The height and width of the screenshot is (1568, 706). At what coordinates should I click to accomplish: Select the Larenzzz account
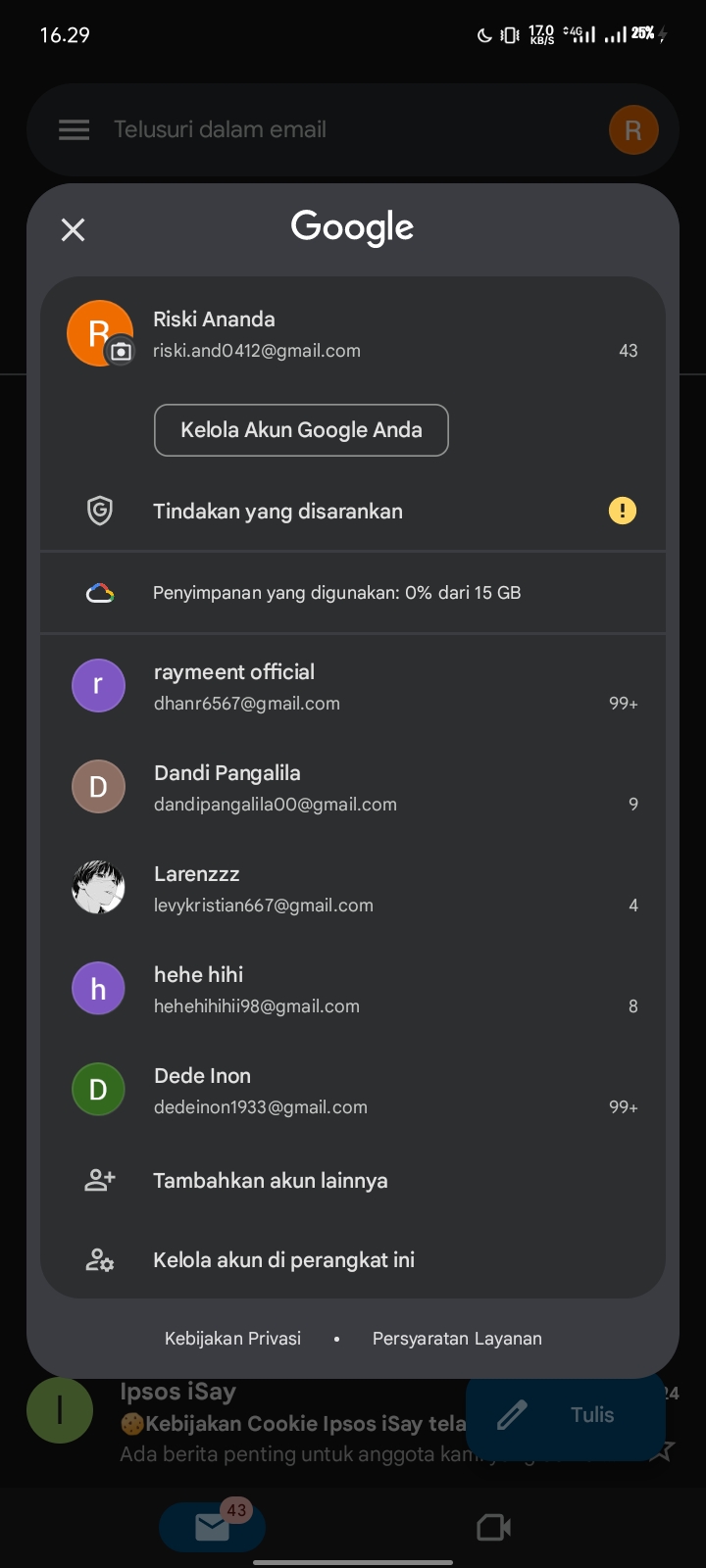(x=353, y=889)
